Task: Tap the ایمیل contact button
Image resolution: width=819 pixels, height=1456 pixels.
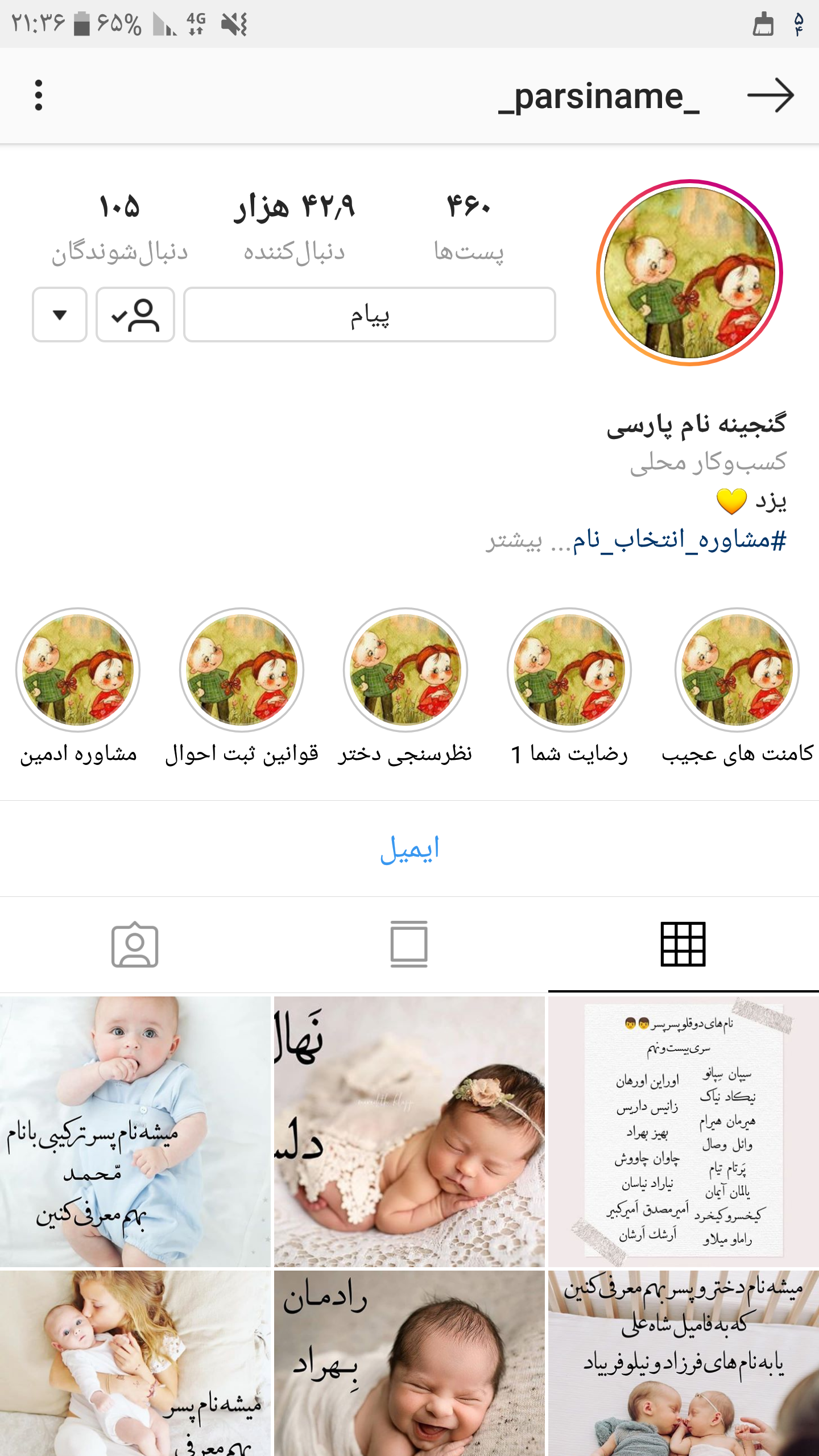Action: 409,849
